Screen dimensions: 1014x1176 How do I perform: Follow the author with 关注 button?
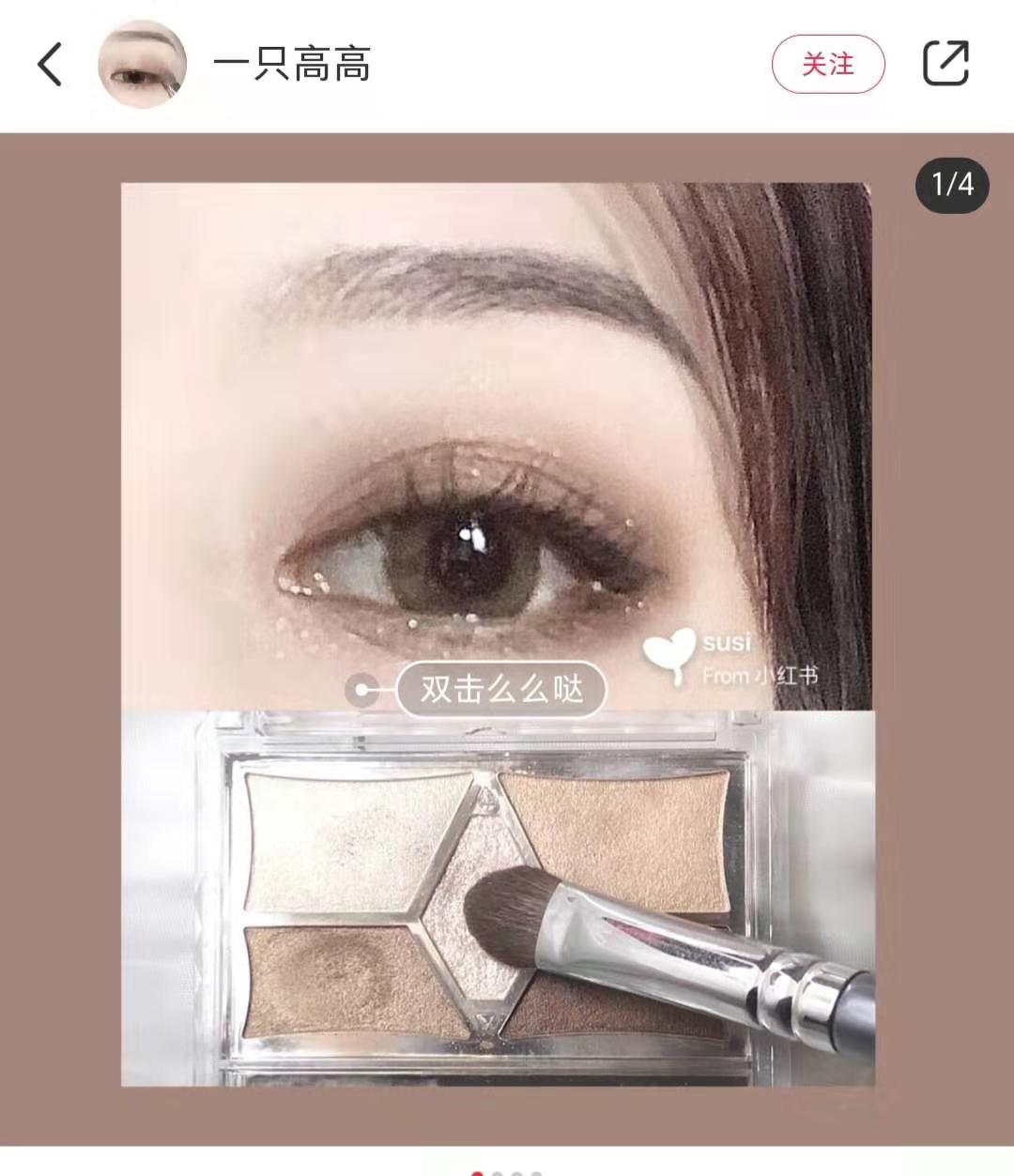tap(827, 64)
